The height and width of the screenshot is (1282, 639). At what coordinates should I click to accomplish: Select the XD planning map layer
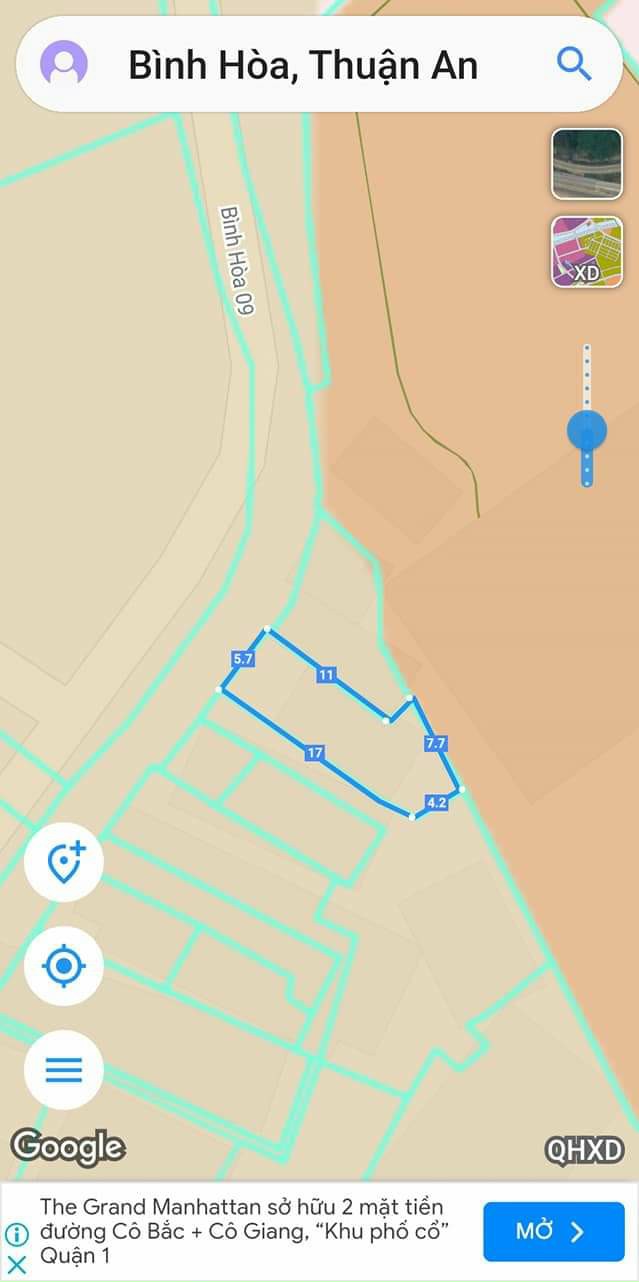tap(587, 252)
